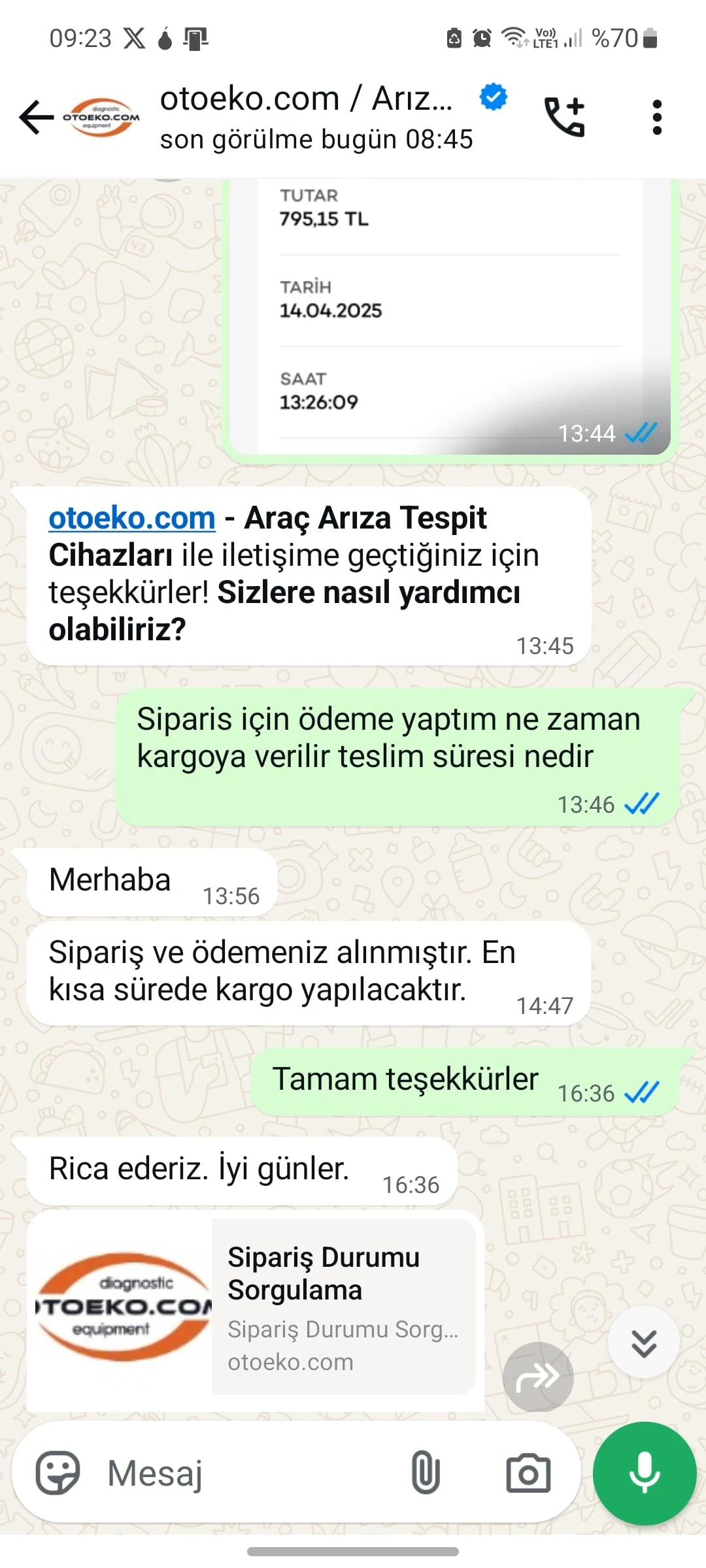
Task: Jump to the latest messages
Action: (644, 1343)
